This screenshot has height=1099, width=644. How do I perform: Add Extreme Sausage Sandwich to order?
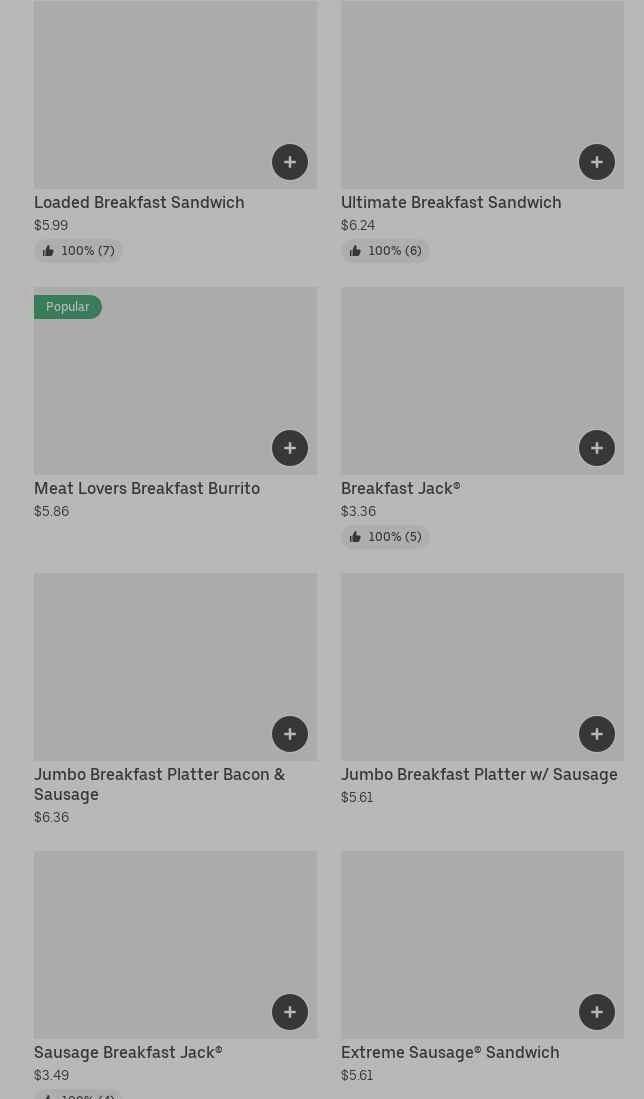[x=596, y=1011]
